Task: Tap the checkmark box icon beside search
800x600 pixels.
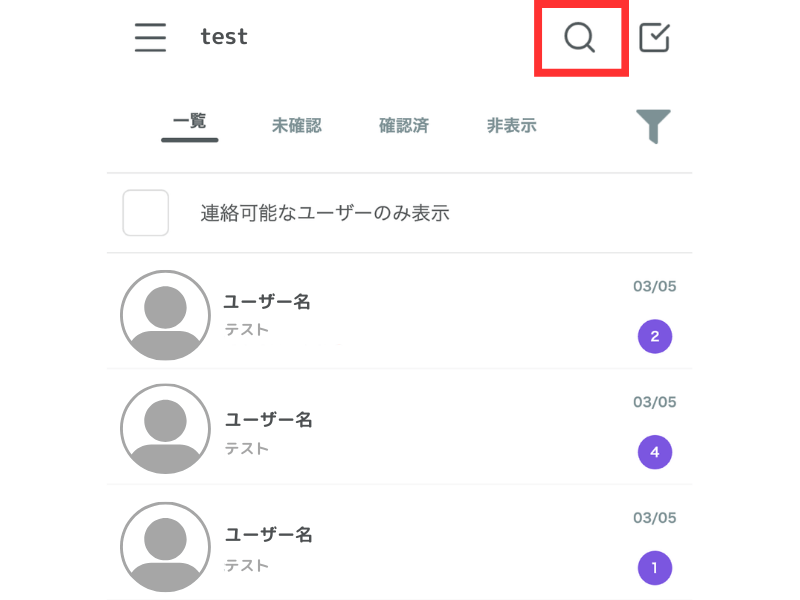Action: tap(654, 38)
